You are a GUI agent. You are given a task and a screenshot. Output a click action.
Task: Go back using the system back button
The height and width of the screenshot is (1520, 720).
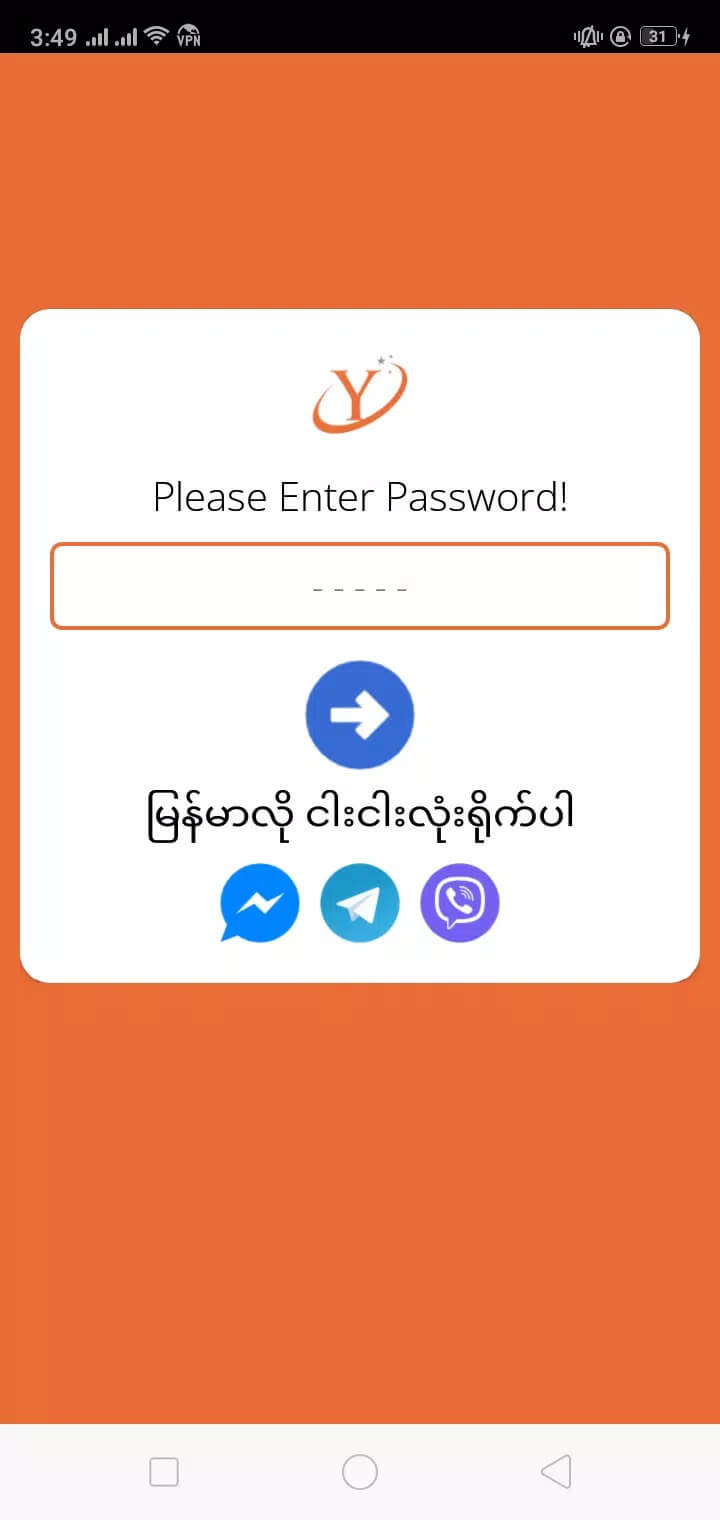click(x=556, y=1472)
